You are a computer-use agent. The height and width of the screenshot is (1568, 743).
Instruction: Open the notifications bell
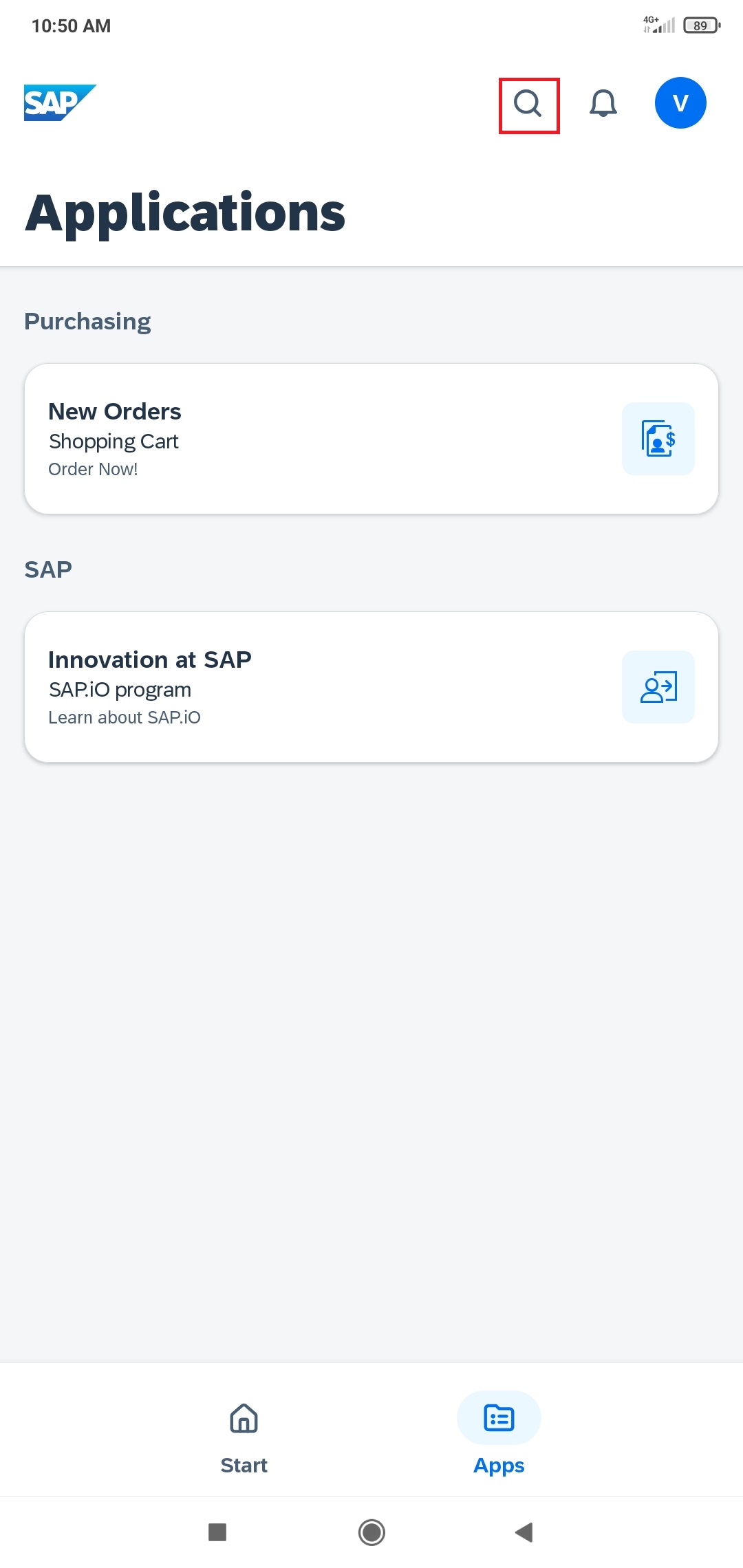[603, 104]
